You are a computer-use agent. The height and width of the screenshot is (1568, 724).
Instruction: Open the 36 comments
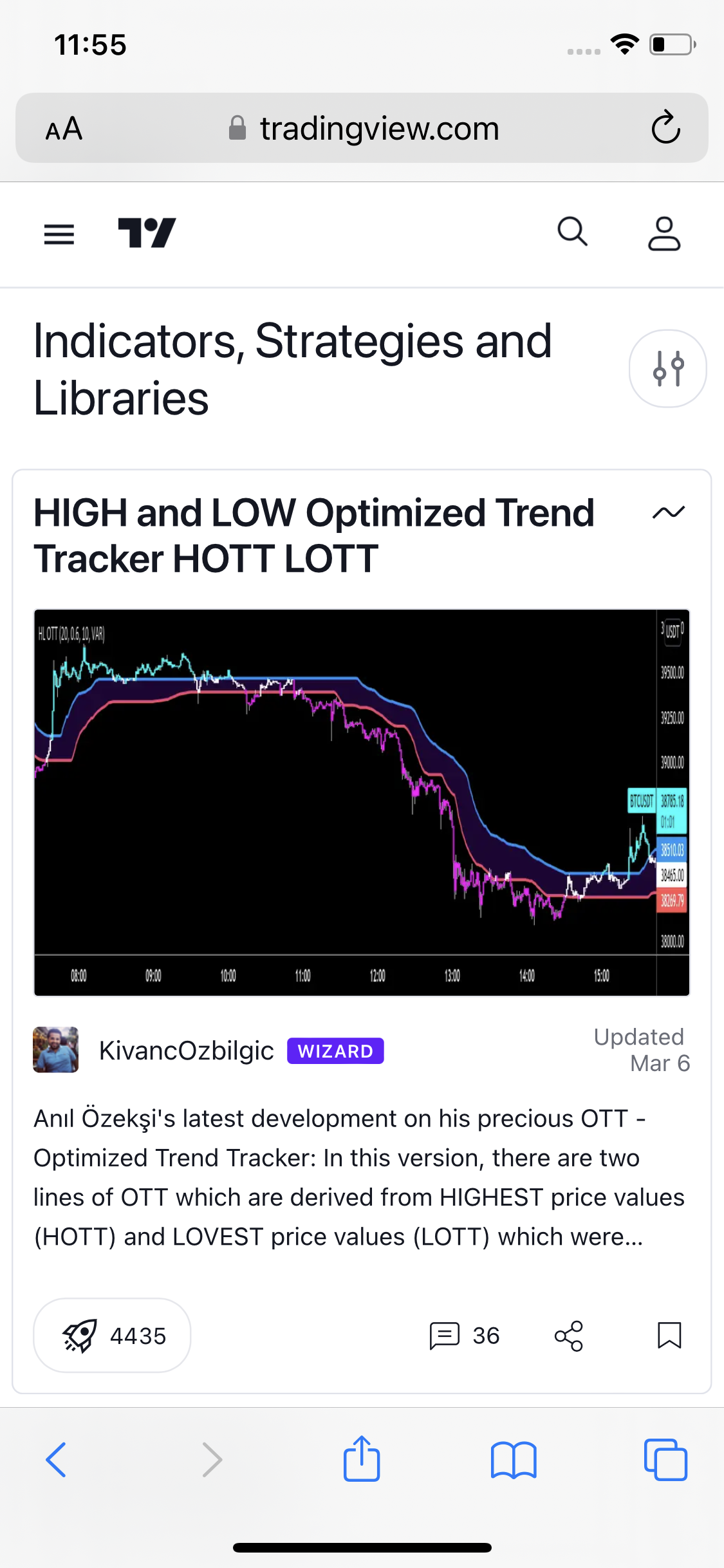pyautogui.click(x=465, y=1336)
